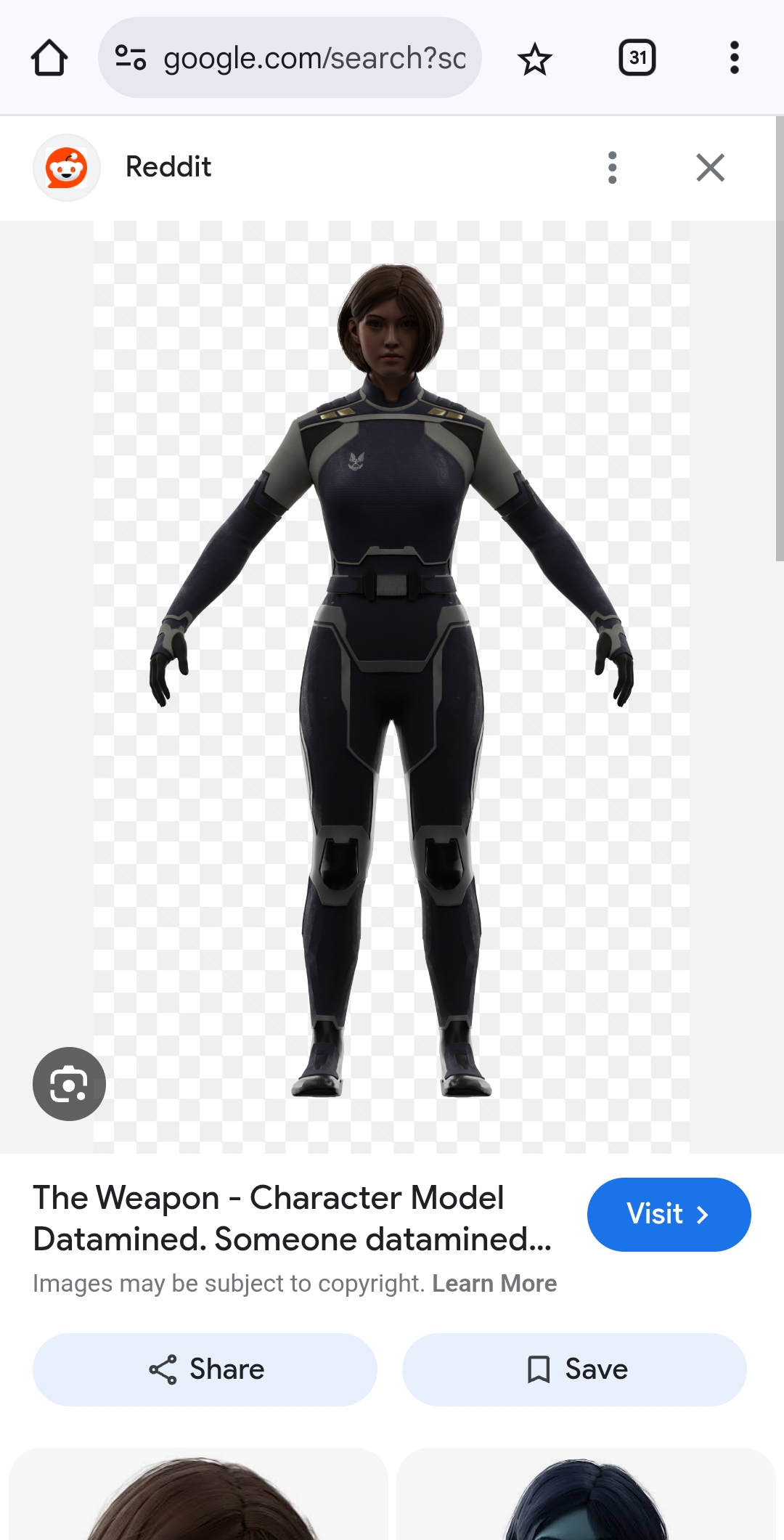Image resolution: width=784 pixels, height=1540 pixels.
Task: Go to the browser home page
Action: [x=49, y=58]
